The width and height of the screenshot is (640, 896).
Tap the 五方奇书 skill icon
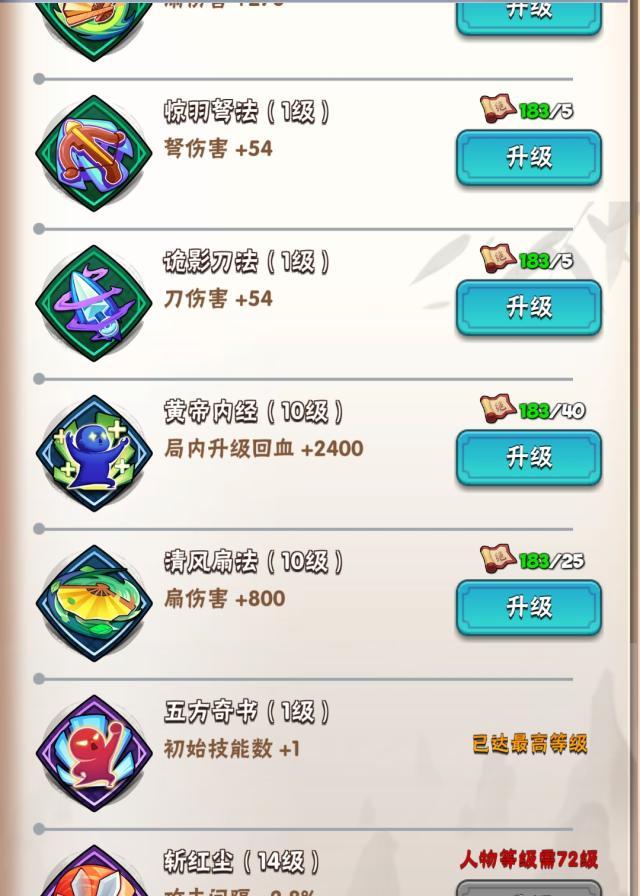94,753
